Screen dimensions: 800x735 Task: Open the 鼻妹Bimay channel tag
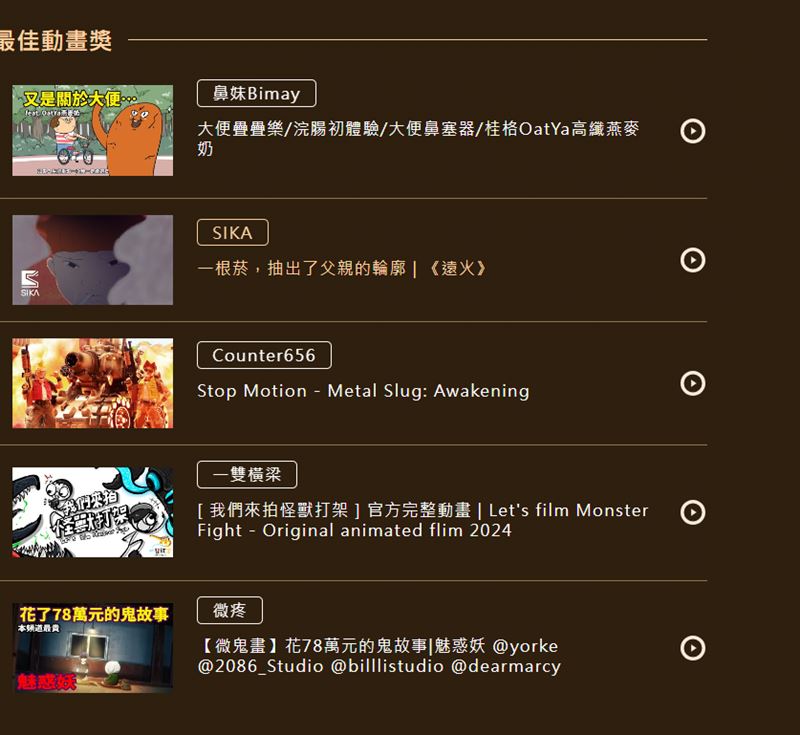[x=256, y=93]
